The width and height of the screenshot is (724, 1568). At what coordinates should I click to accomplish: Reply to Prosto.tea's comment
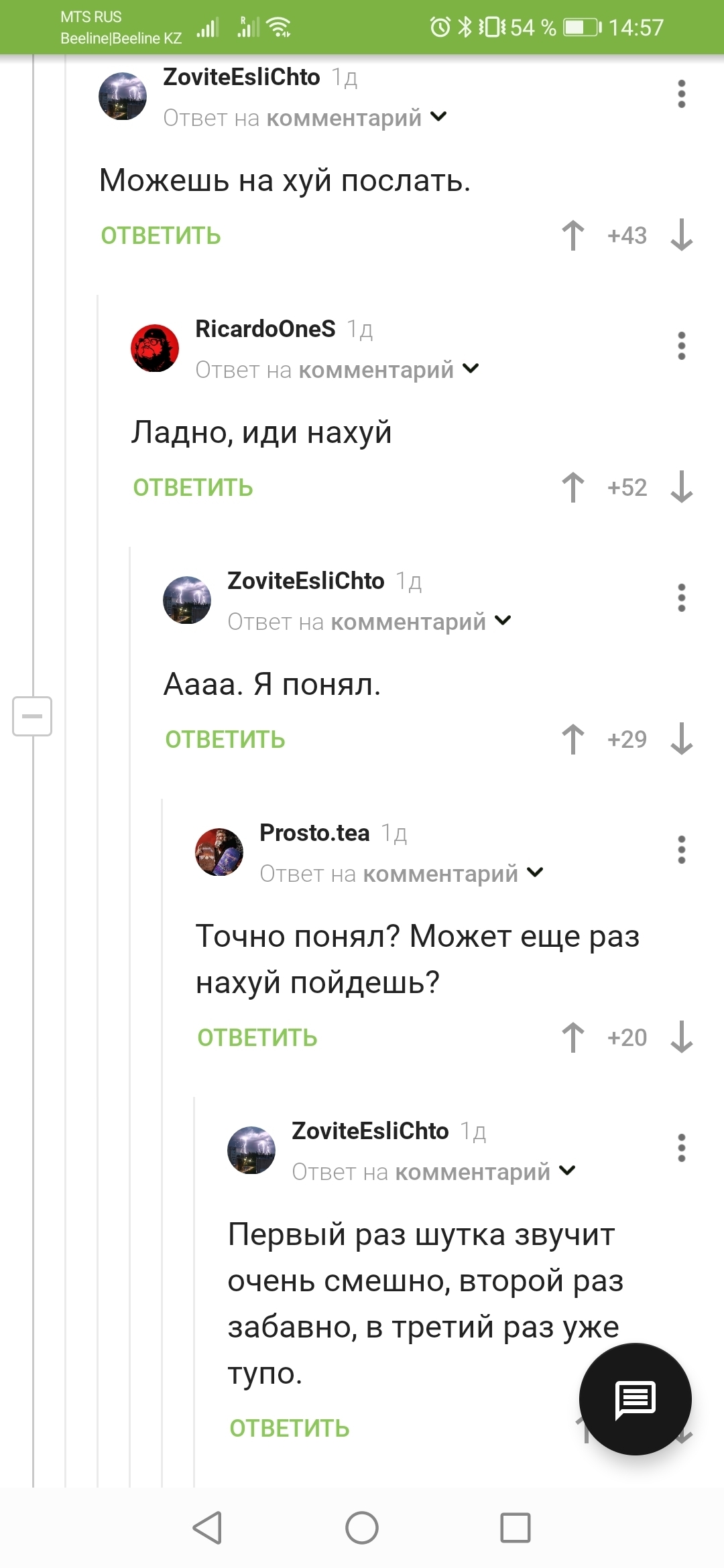(x=257, y=1038)
